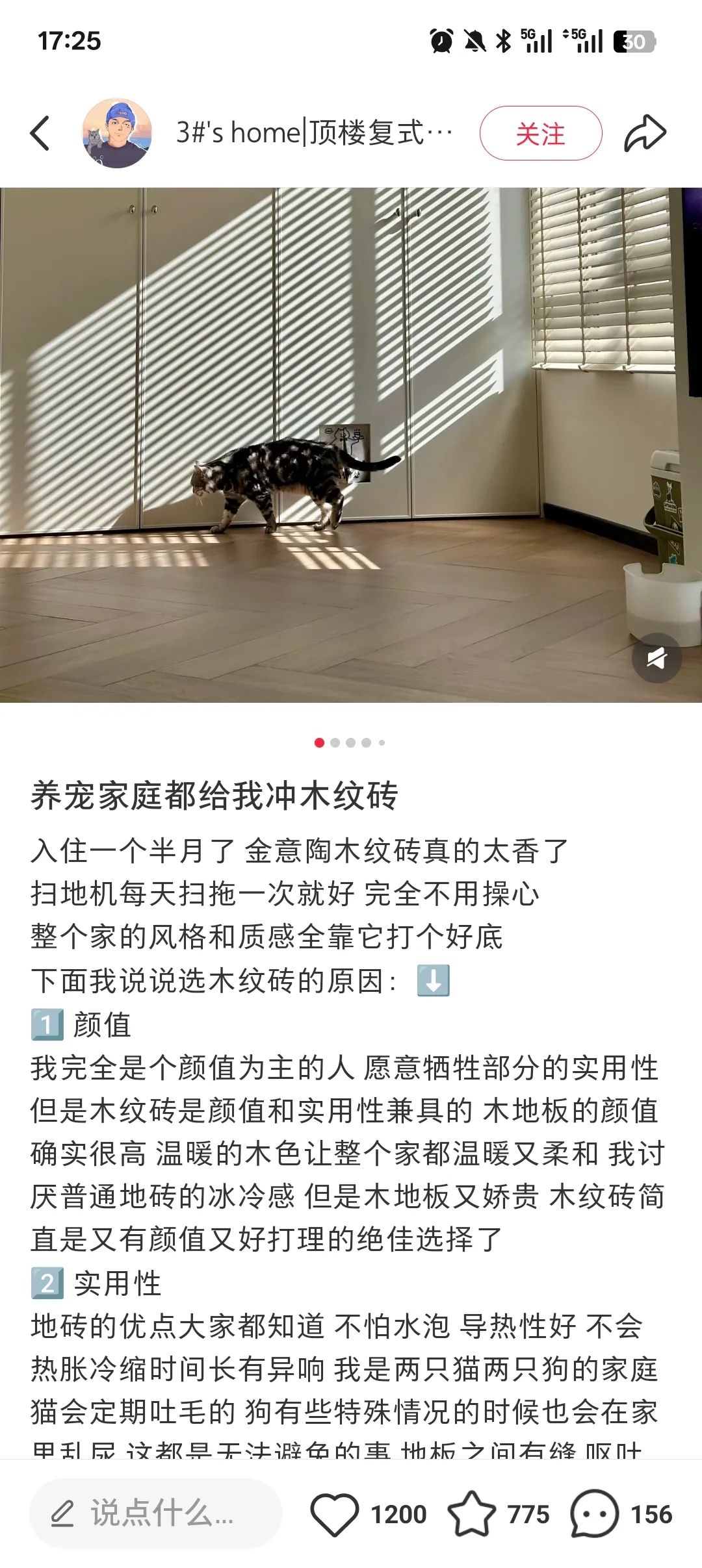Image resolution: width=702 pixels, height=1568 pixels.
Task: Open the cat photo full screen
Action: click(x=351, y=445)
